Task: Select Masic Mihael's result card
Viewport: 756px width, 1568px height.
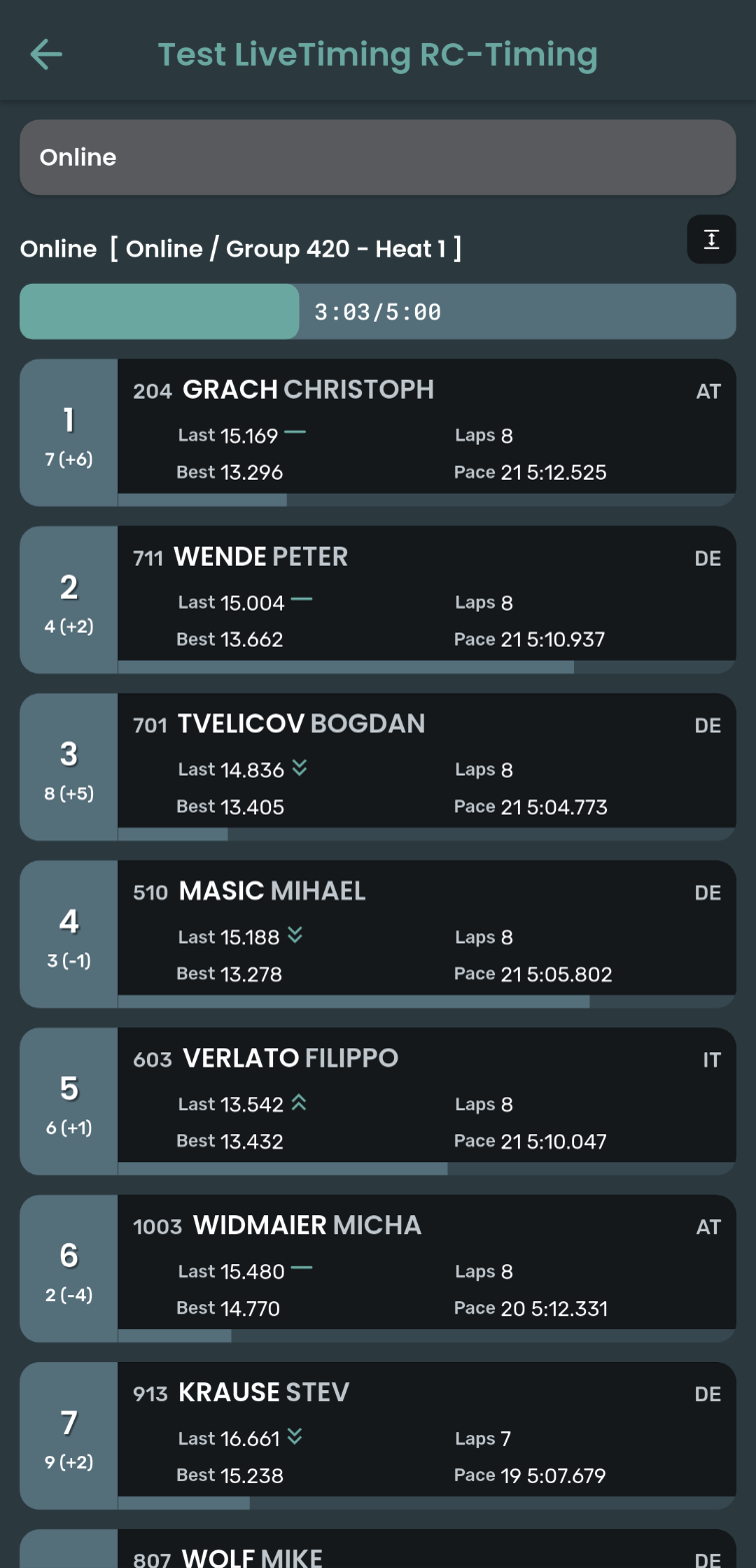Action: tap(378, 934)
